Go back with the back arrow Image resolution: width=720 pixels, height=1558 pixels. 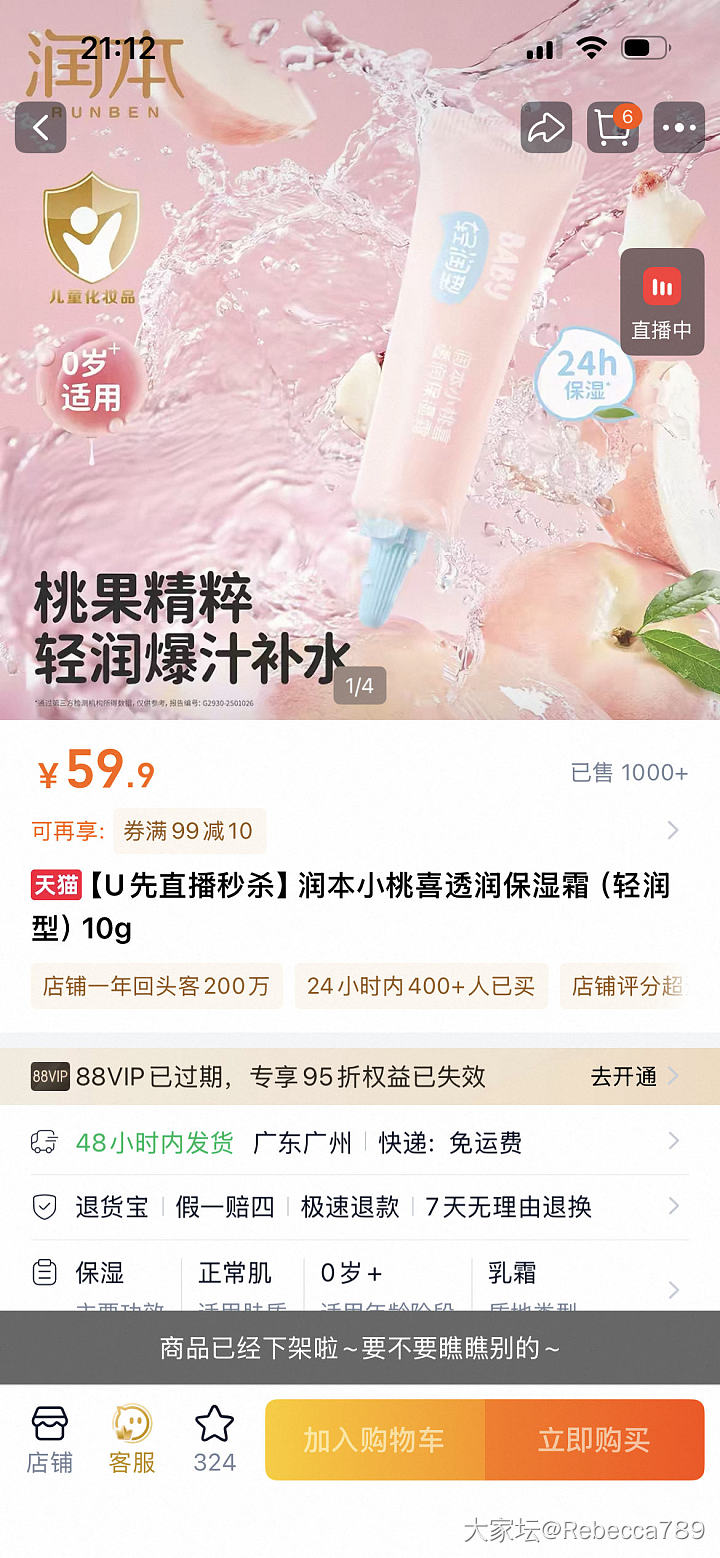39,128
